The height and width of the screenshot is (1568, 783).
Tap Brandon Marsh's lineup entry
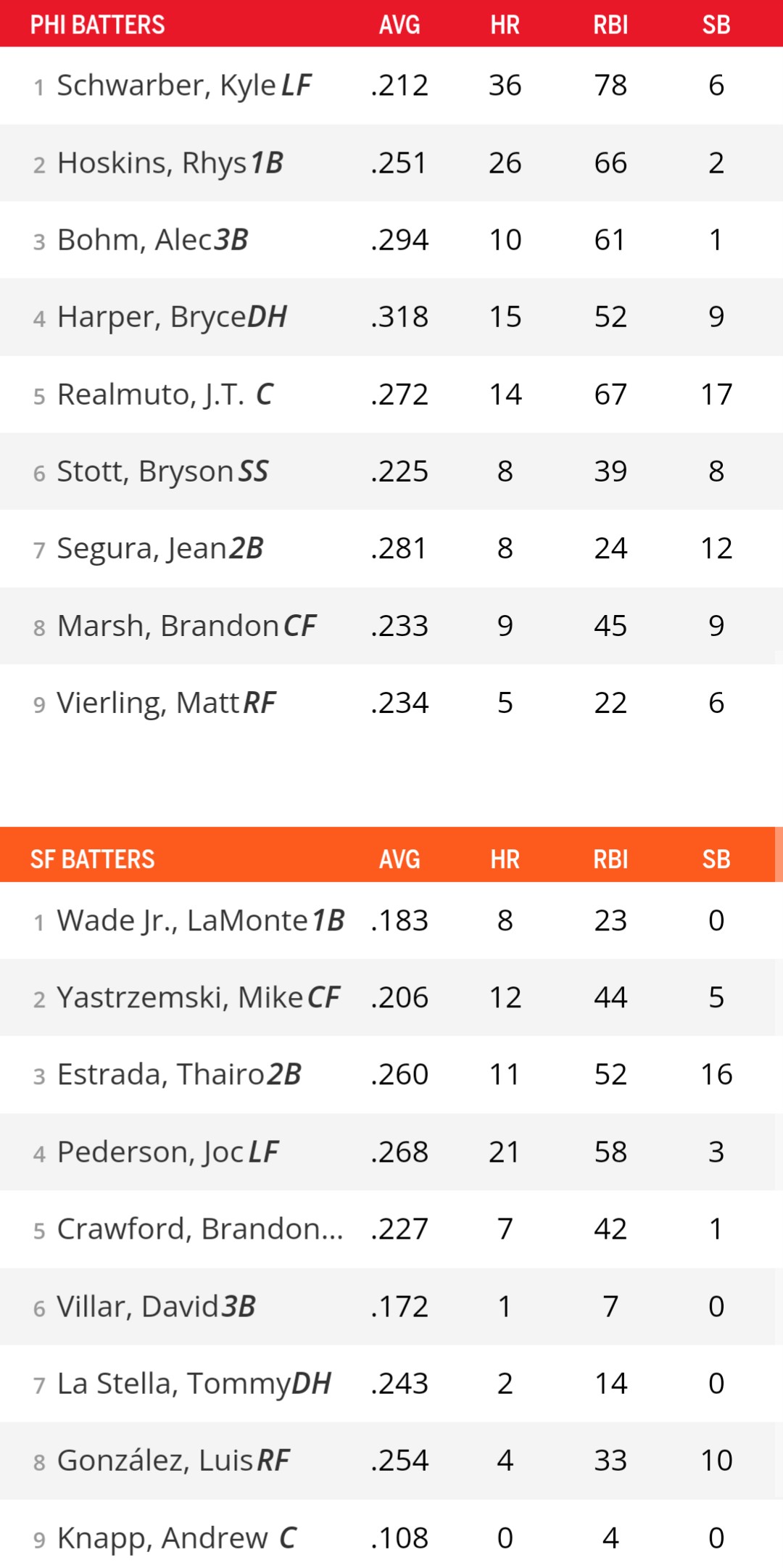click(168, 626)
